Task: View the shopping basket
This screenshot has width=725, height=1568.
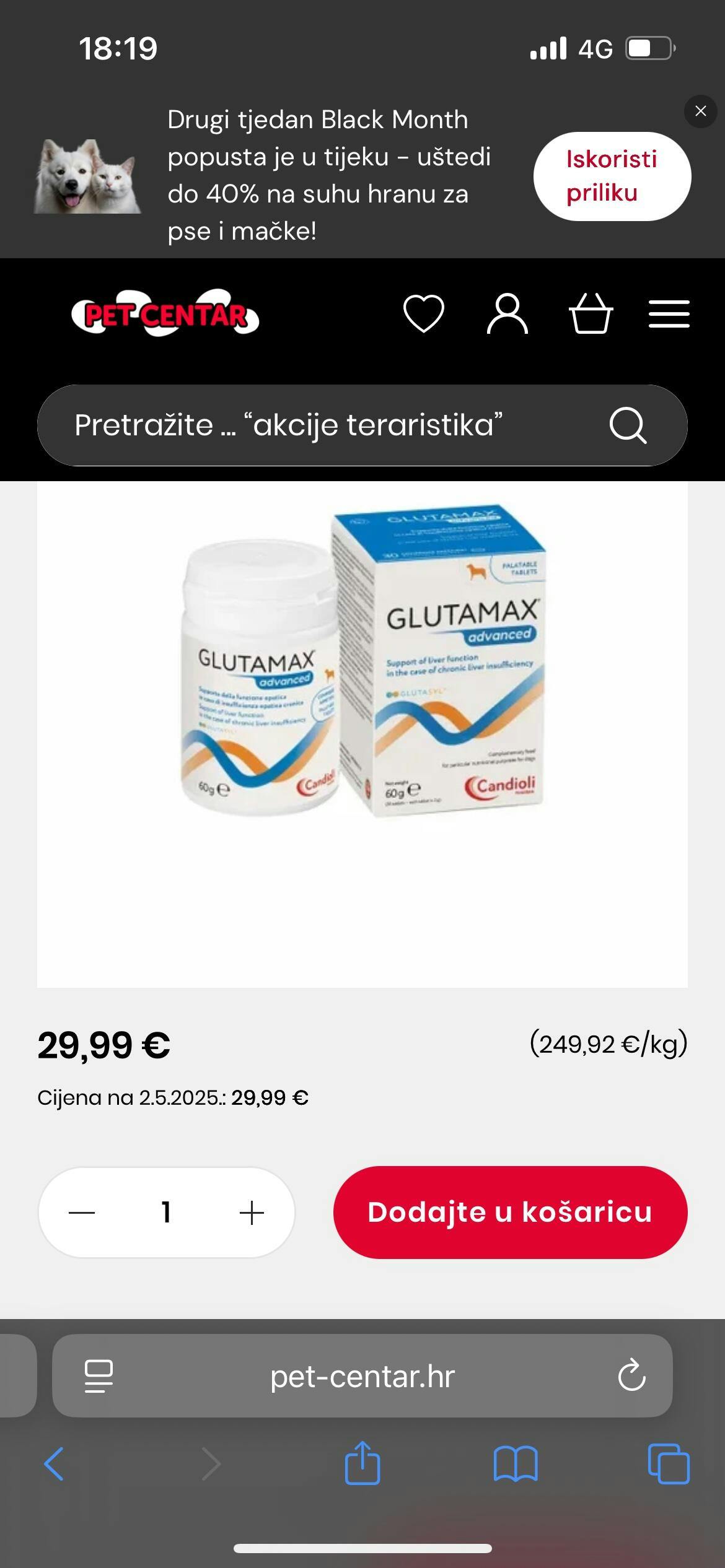Action: click(x=591, y=313)
